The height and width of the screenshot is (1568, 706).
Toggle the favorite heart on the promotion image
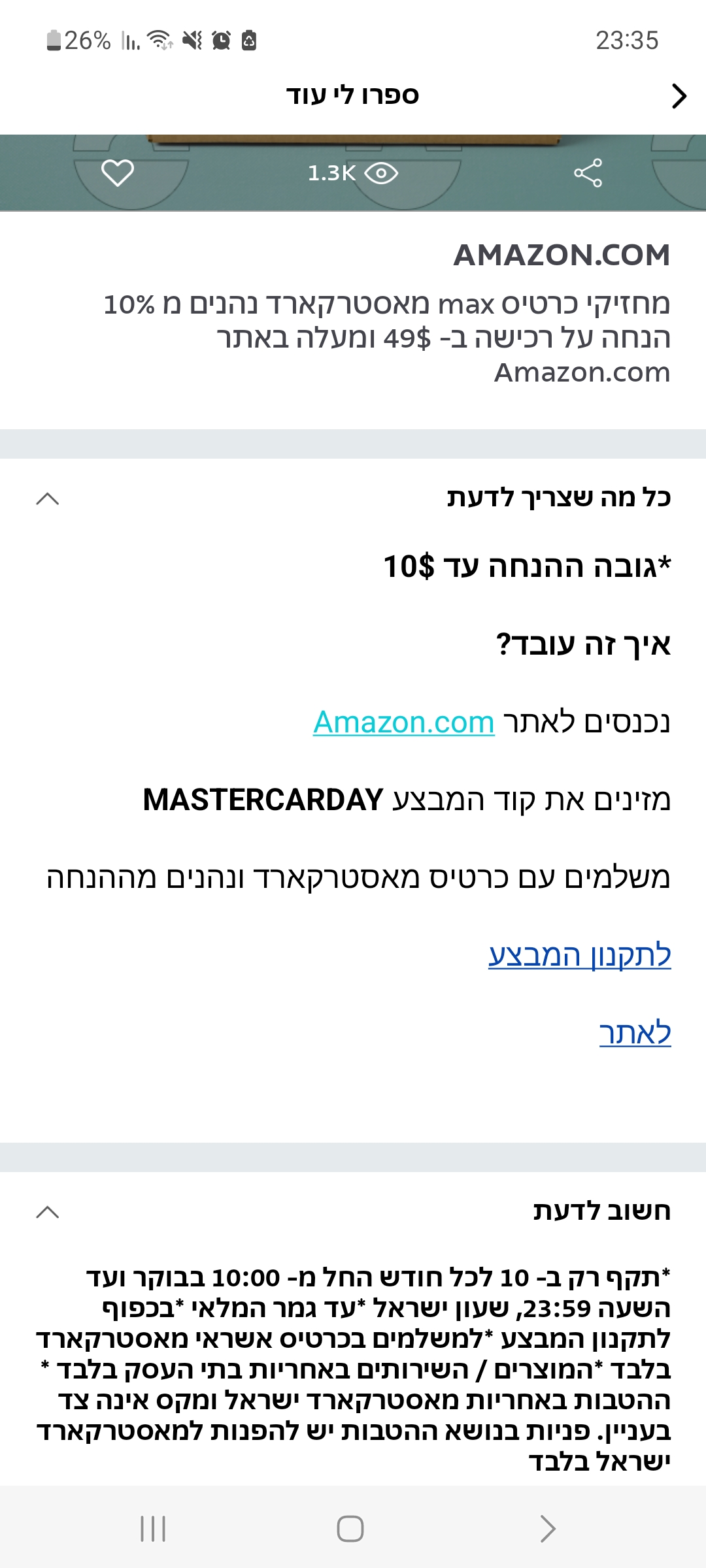tap(118, 174)
